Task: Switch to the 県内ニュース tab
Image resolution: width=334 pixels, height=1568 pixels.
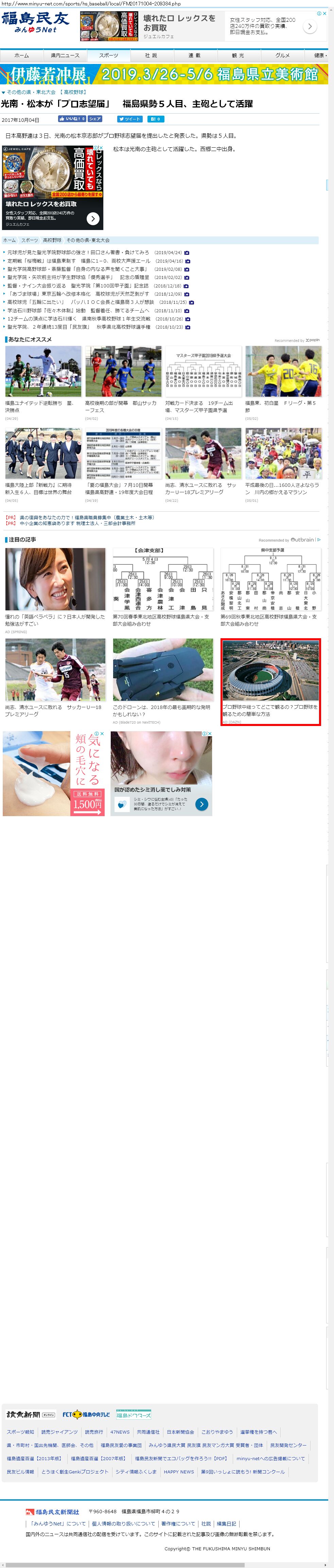Action: pos(65,55)
